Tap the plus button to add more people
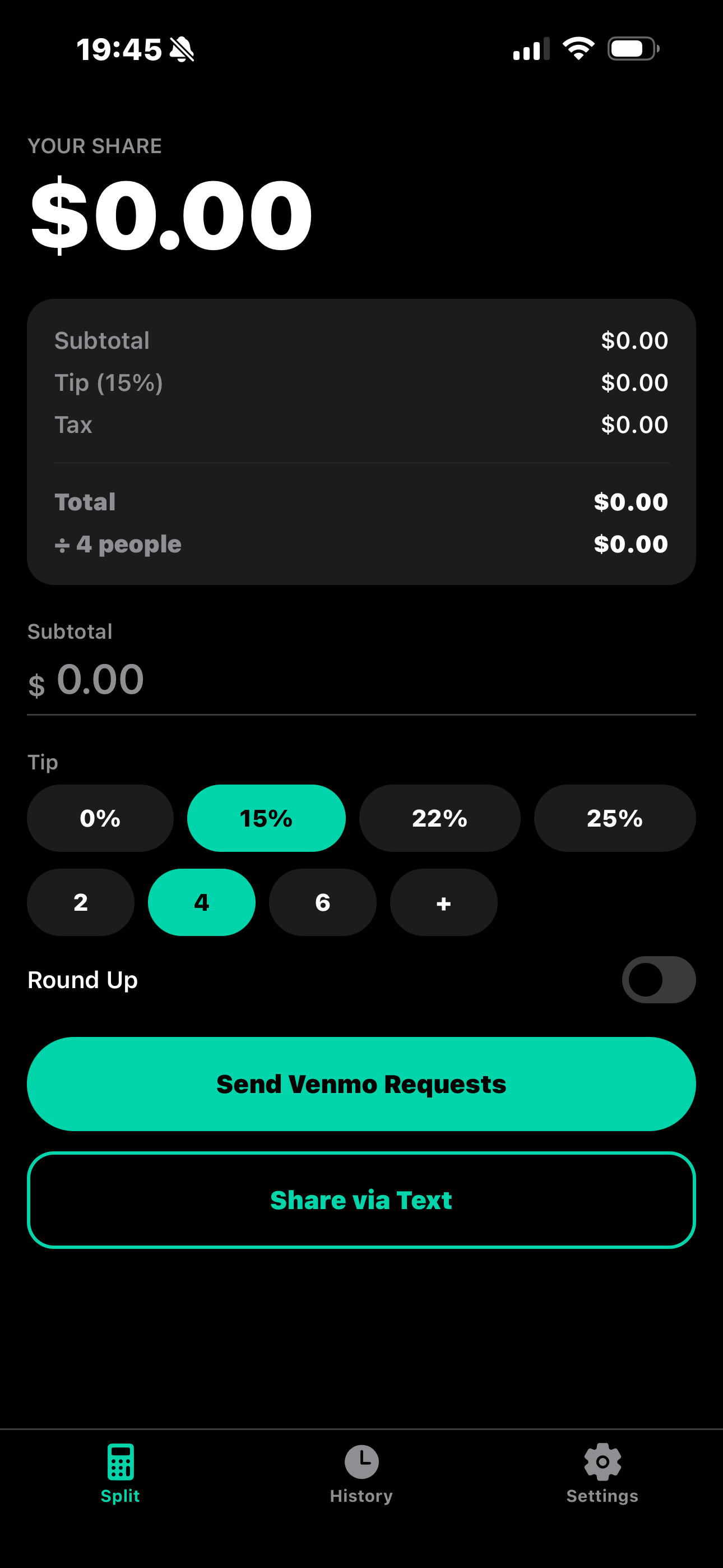The height and width of the screenshot is (1568, 723). pos(444,903)
